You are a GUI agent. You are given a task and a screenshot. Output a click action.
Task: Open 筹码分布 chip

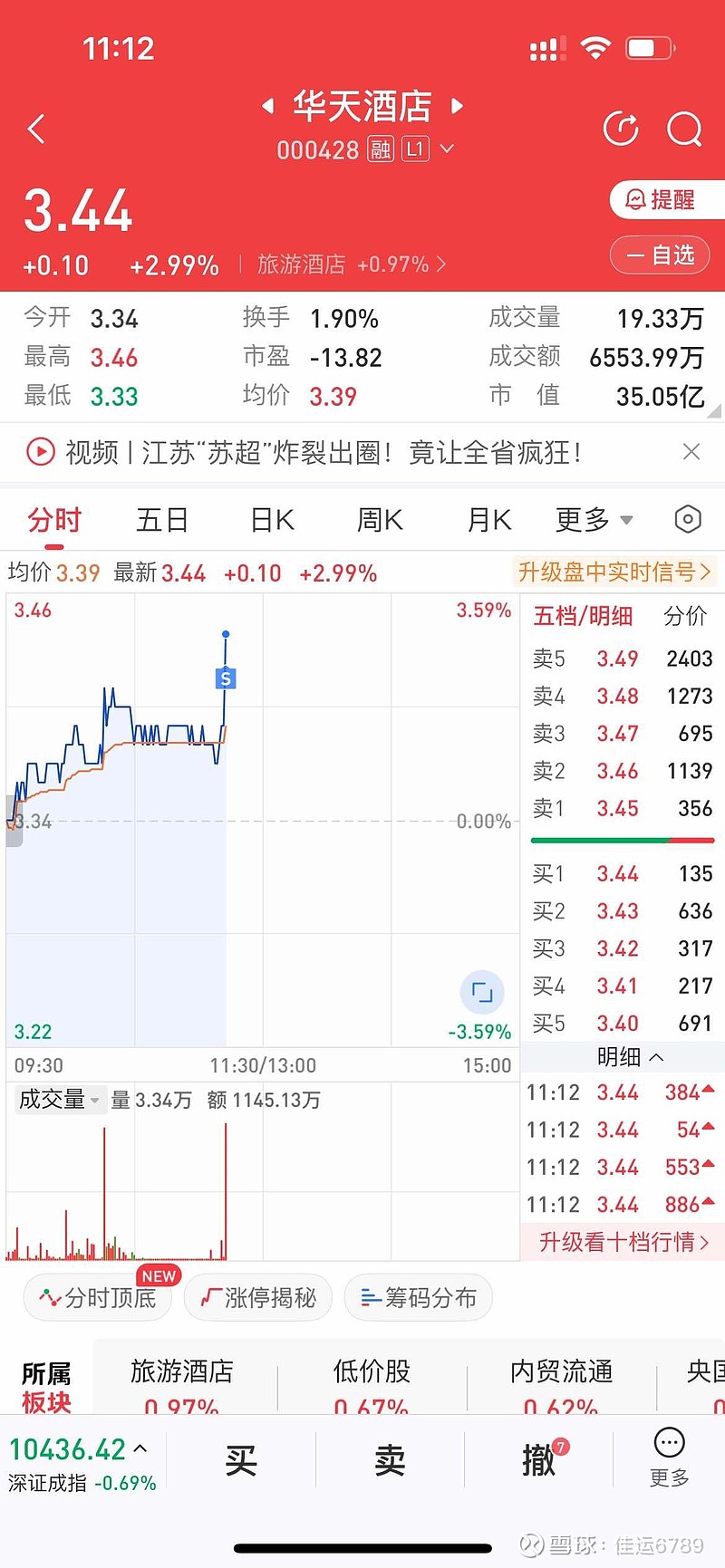tap(419, 1298)
